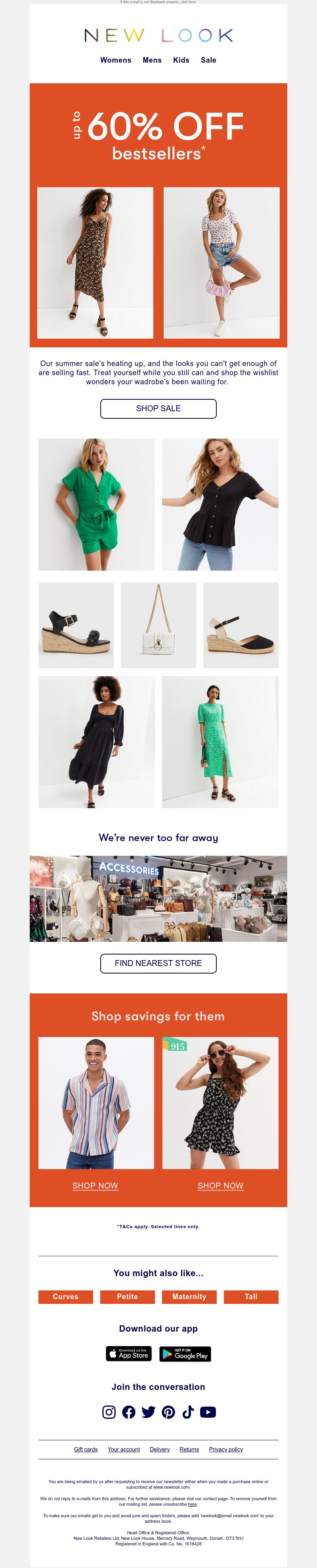Open the Sale link in header
The width and height of the screenshot is (317, 1568).
[x=208, y=60]
